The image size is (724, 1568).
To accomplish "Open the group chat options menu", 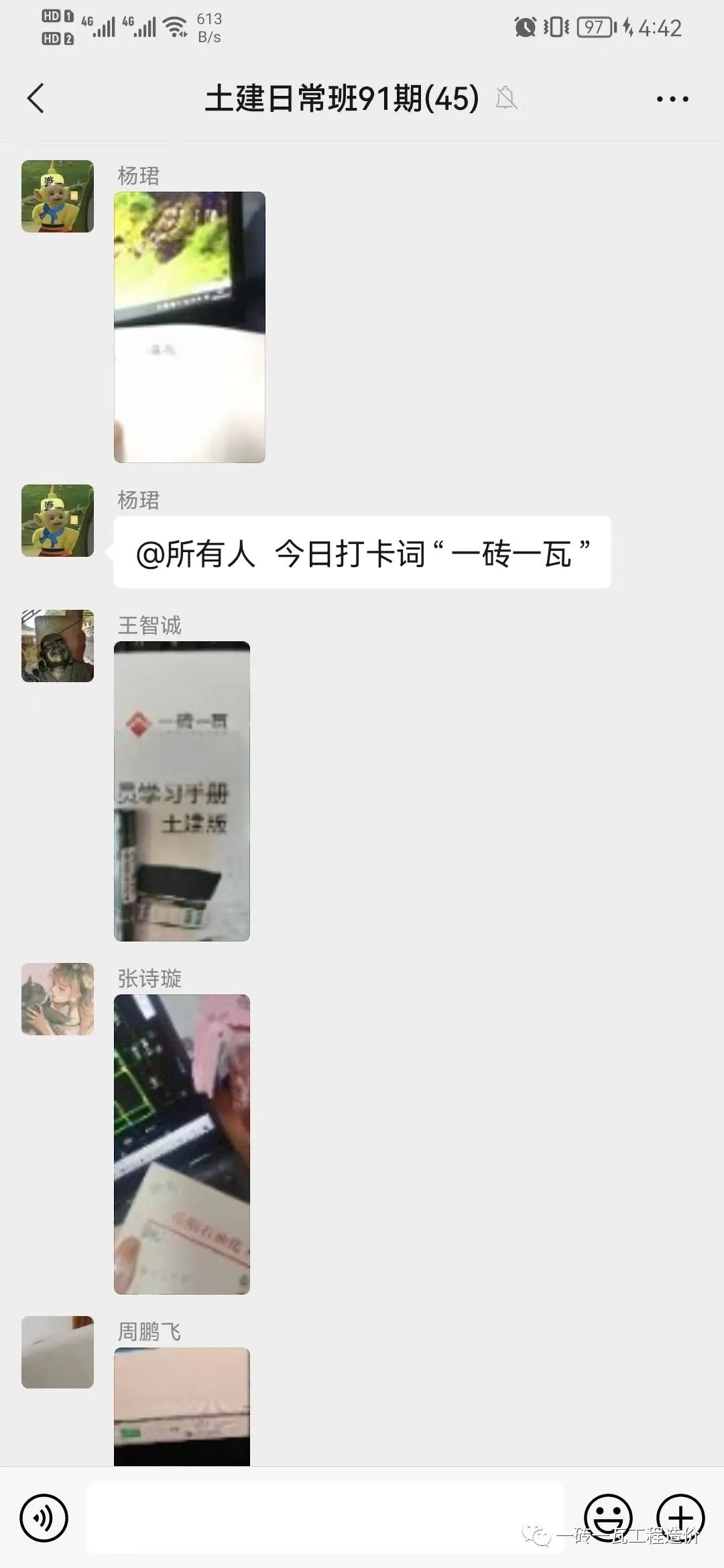I will coord(672,99).
